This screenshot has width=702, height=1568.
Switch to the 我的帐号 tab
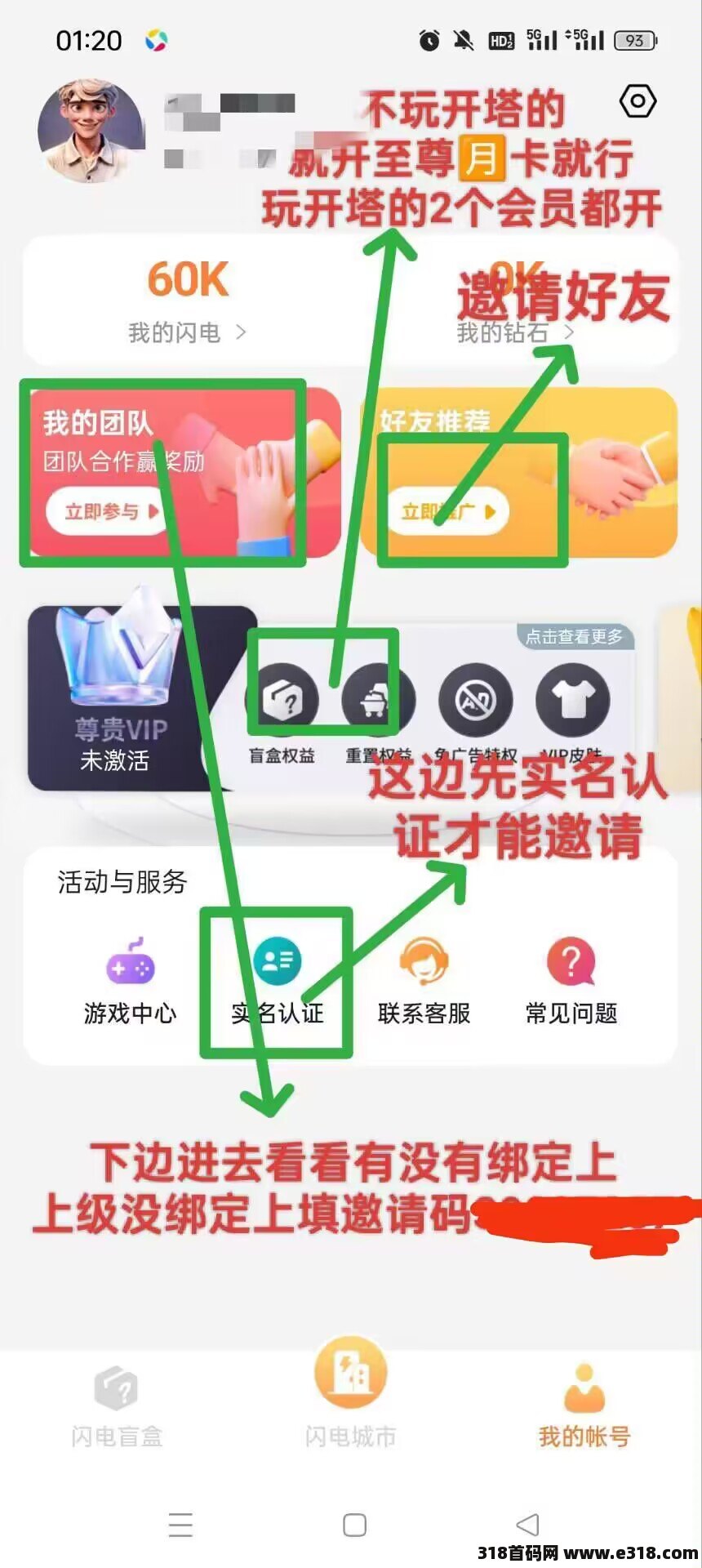[x=584, y=1406]
